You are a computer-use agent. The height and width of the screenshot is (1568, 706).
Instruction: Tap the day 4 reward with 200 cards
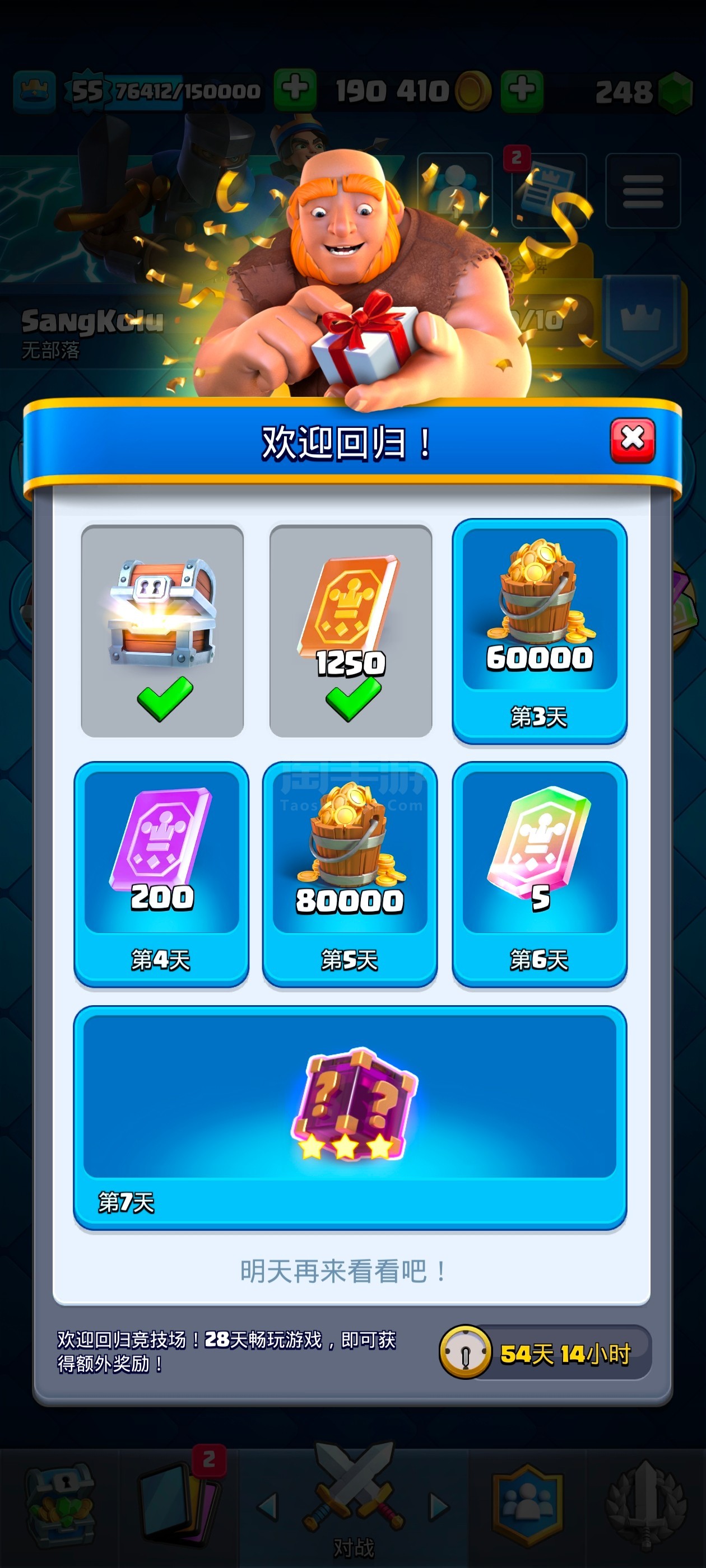pos(161,874)
